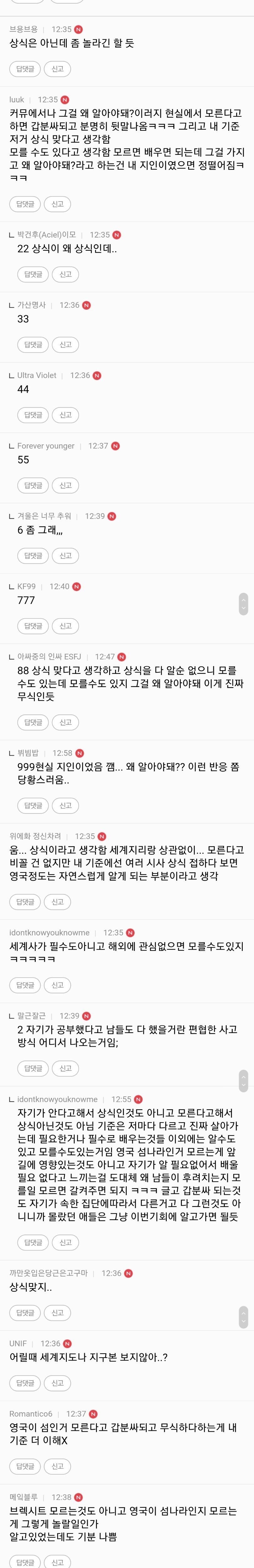Report KF99's comment

click(x=65, y=626)
